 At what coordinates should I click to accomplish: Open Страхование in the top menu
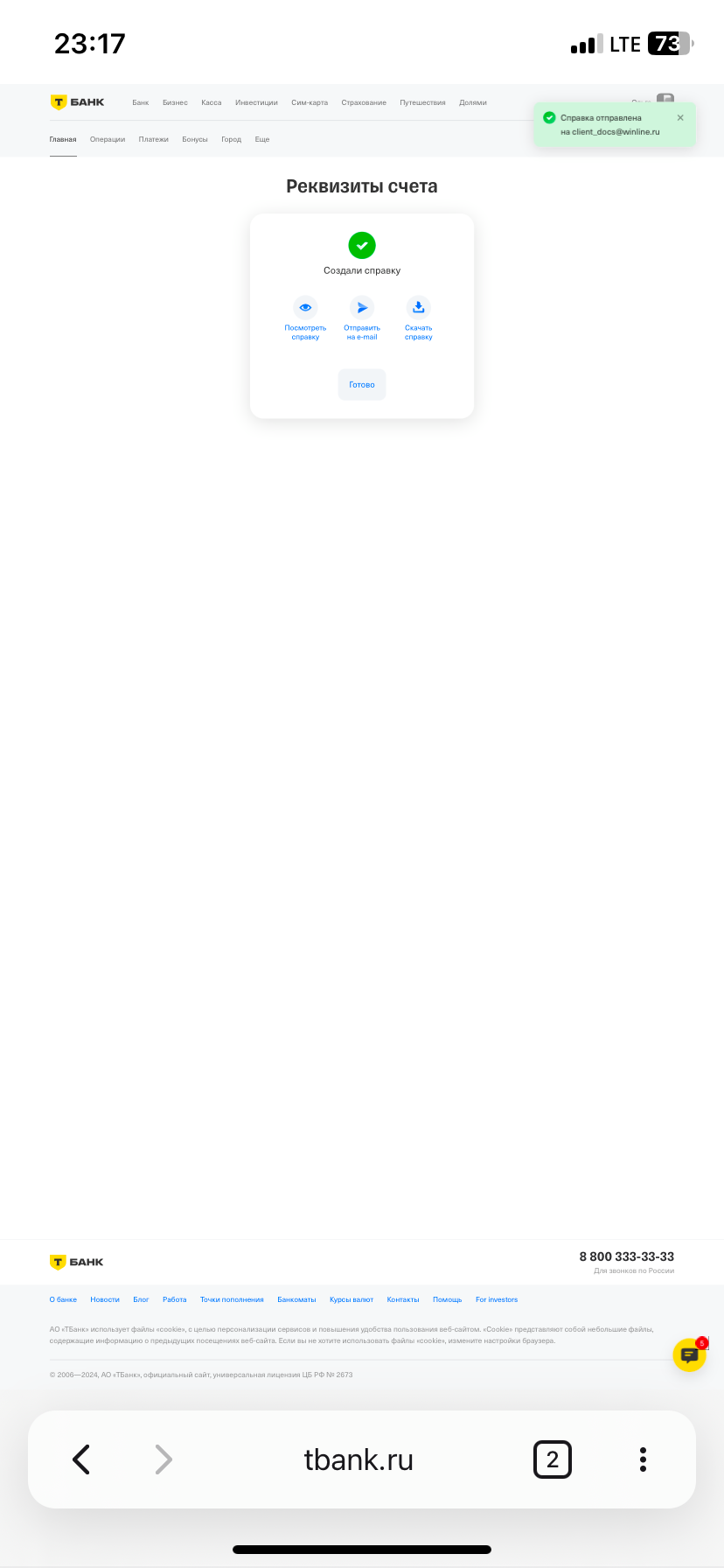pyautogui.click(x=364, y=102)
